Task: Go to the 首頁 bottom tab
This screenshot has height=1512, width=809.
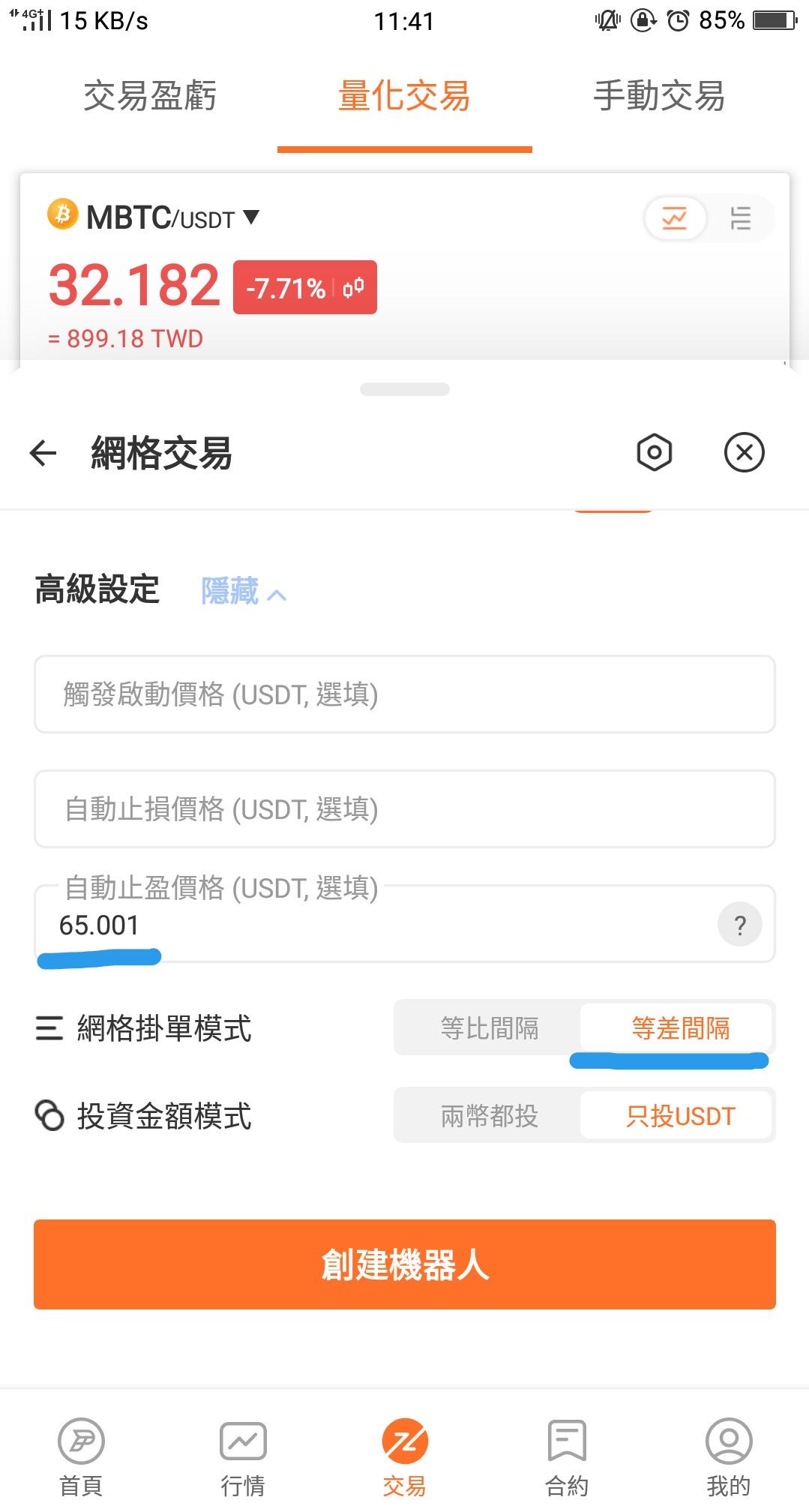Action: pyautogui.click(x=81, y=1456)
